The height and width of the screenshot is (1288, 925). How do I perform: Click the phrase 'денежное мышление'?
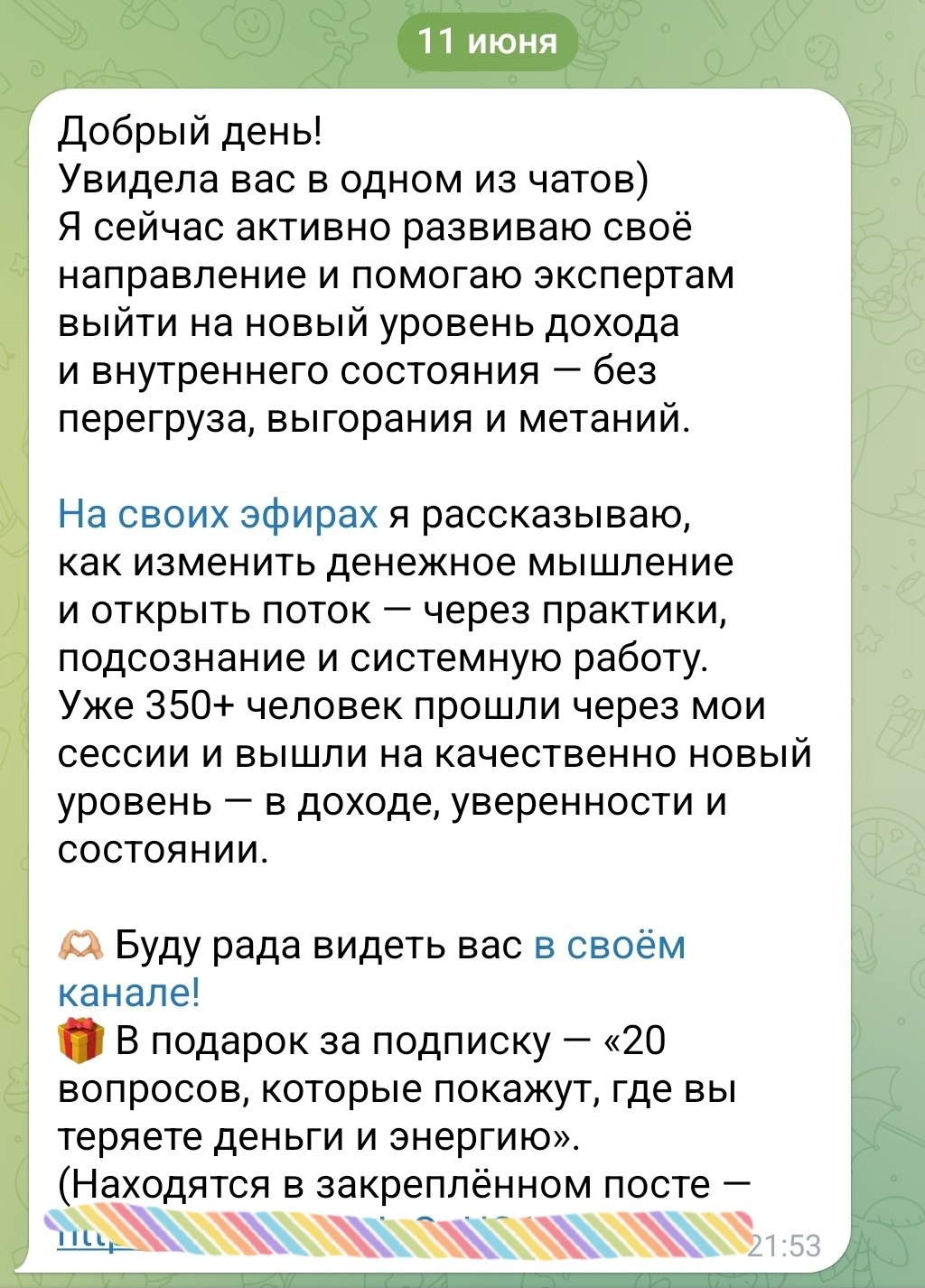(533, 566)
